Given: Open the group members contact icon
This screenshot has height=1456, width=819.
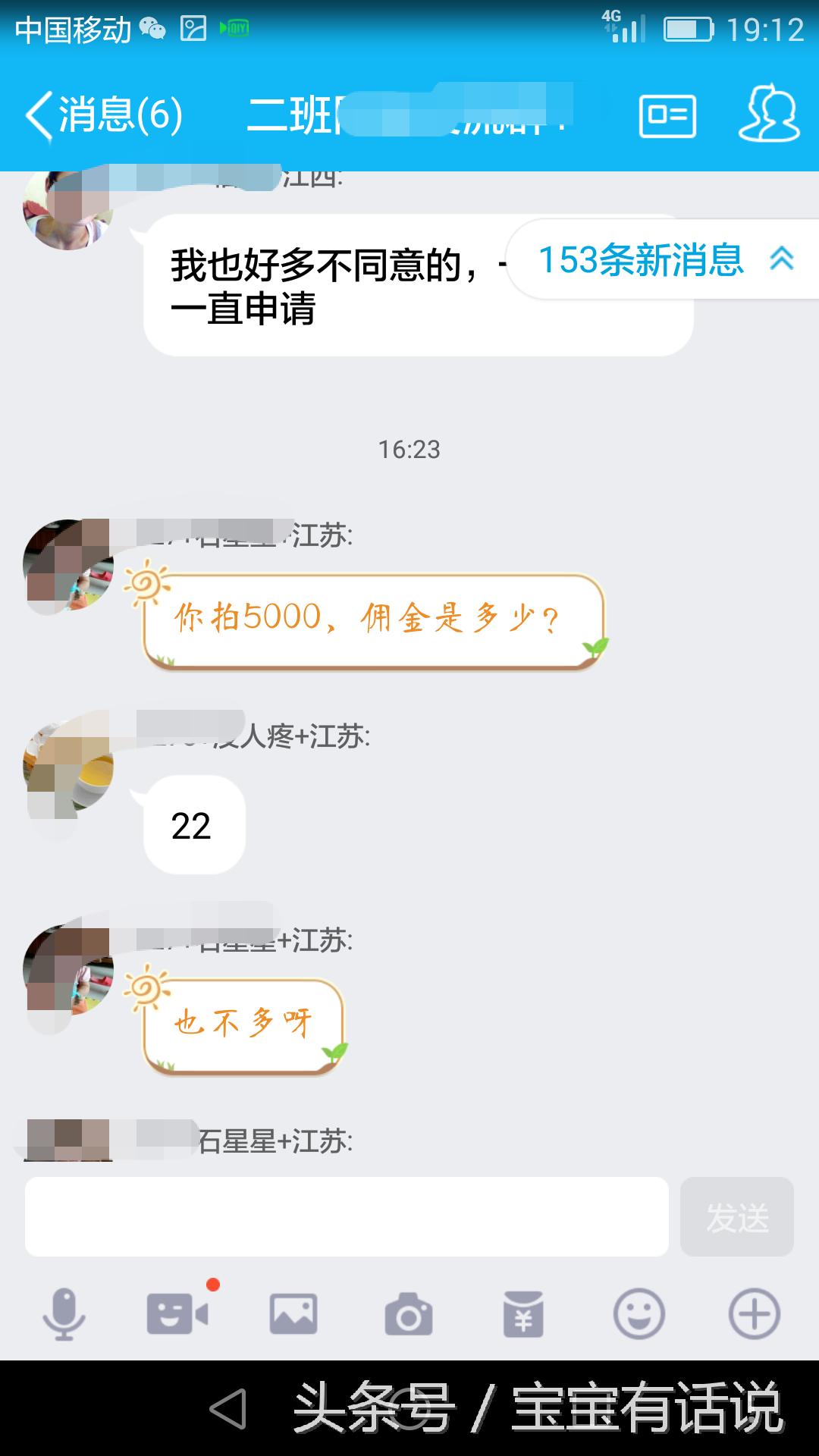Looking at the screenshot, I should tap(770, 115).
